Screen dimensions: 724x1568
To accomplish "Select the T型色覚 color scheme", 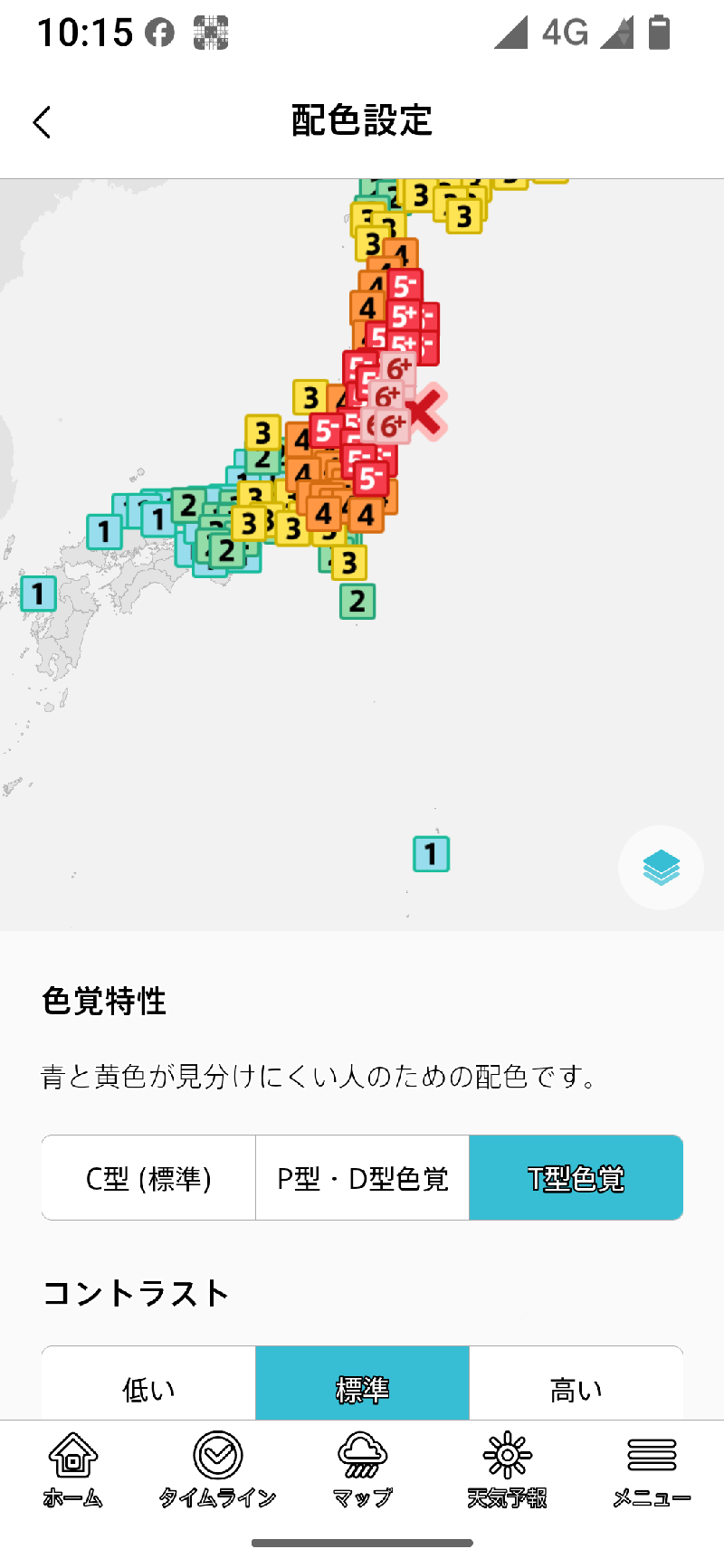I will (x=576, y=1178).
